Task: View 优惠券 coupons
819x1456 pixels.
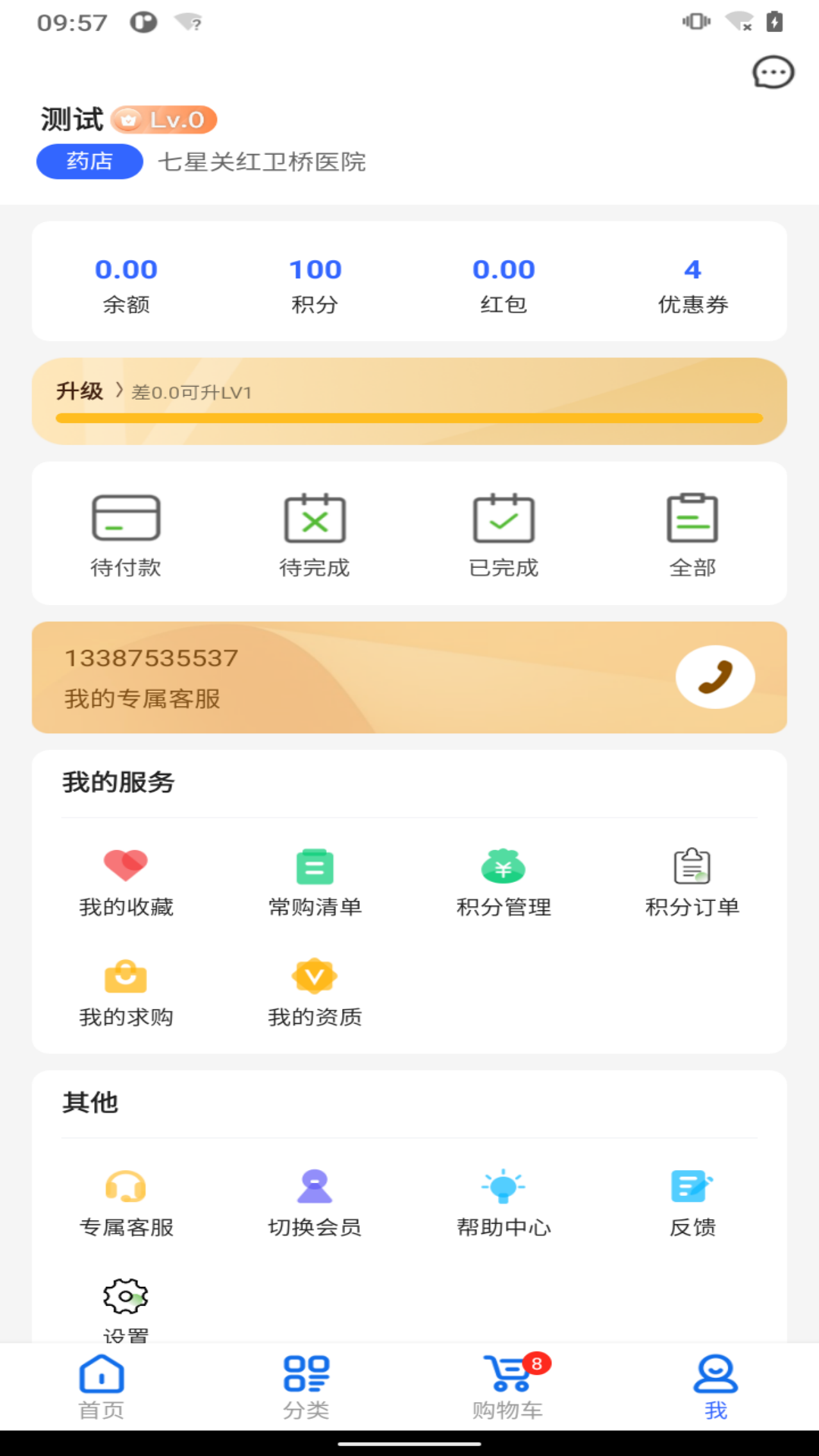Action: click(692, 285)
